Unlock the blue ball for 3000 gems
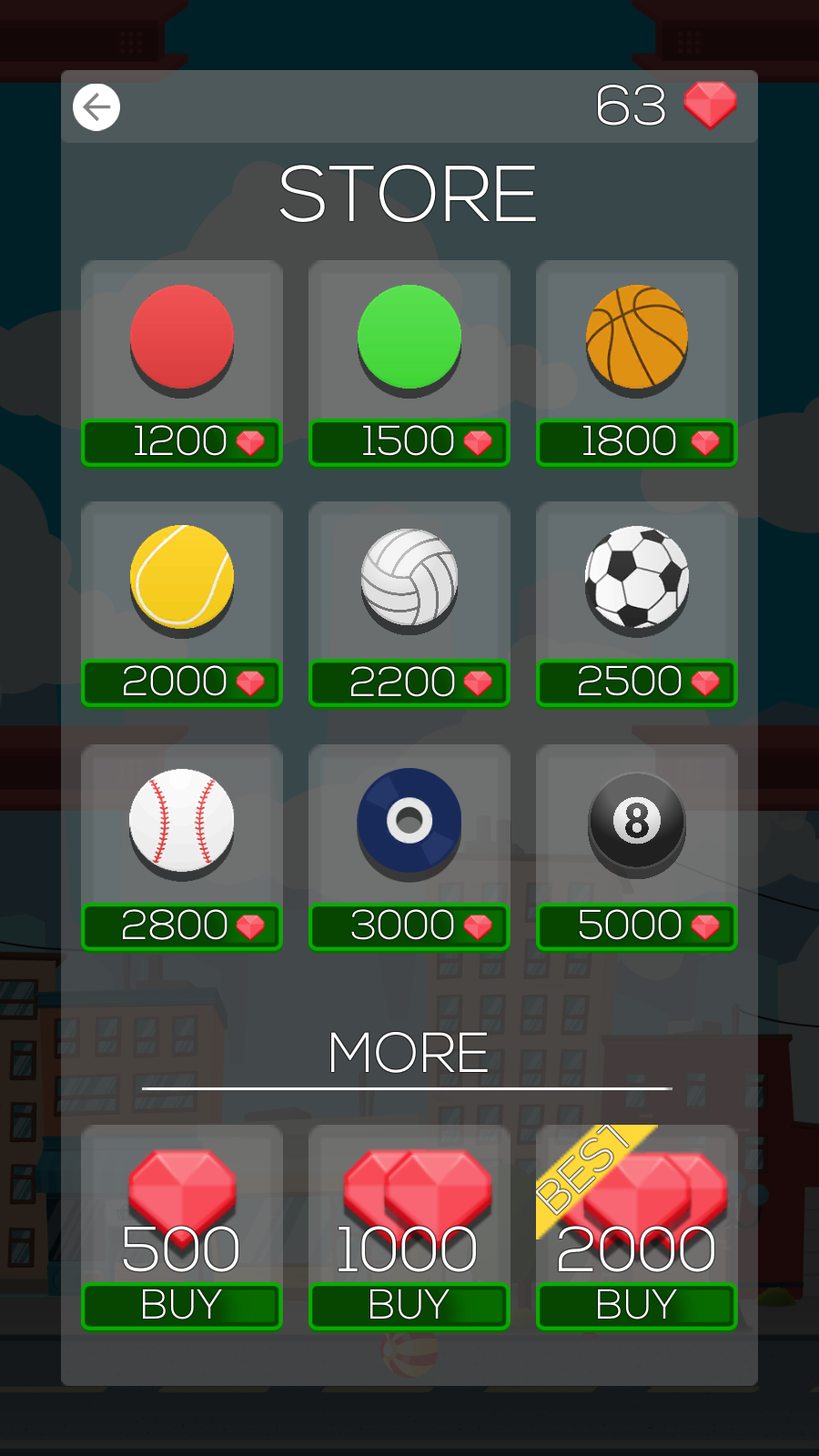Image resolution: width=819 pixels, height=1456 pixels. 409,926
